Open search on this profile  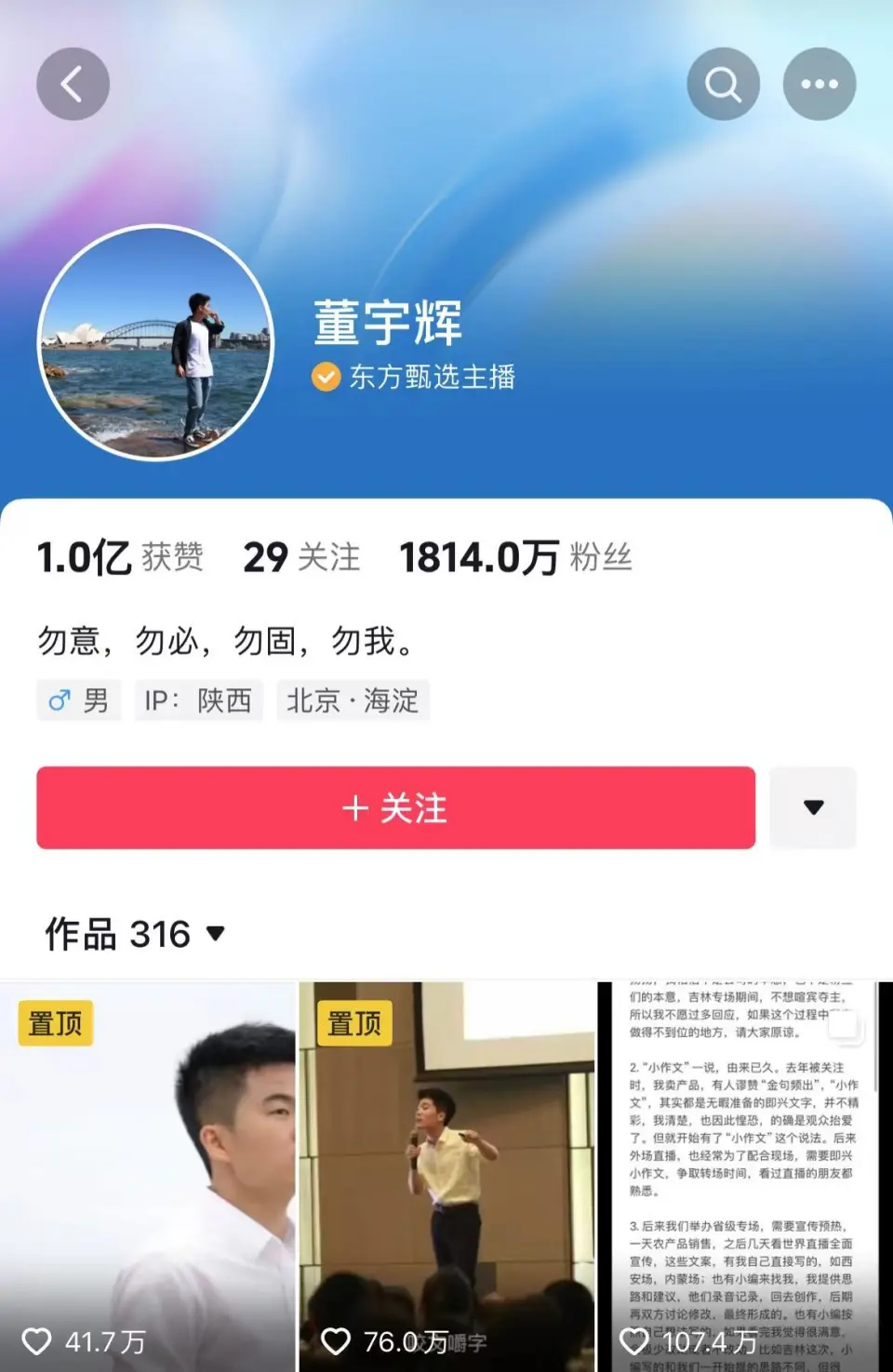(723, 85)
